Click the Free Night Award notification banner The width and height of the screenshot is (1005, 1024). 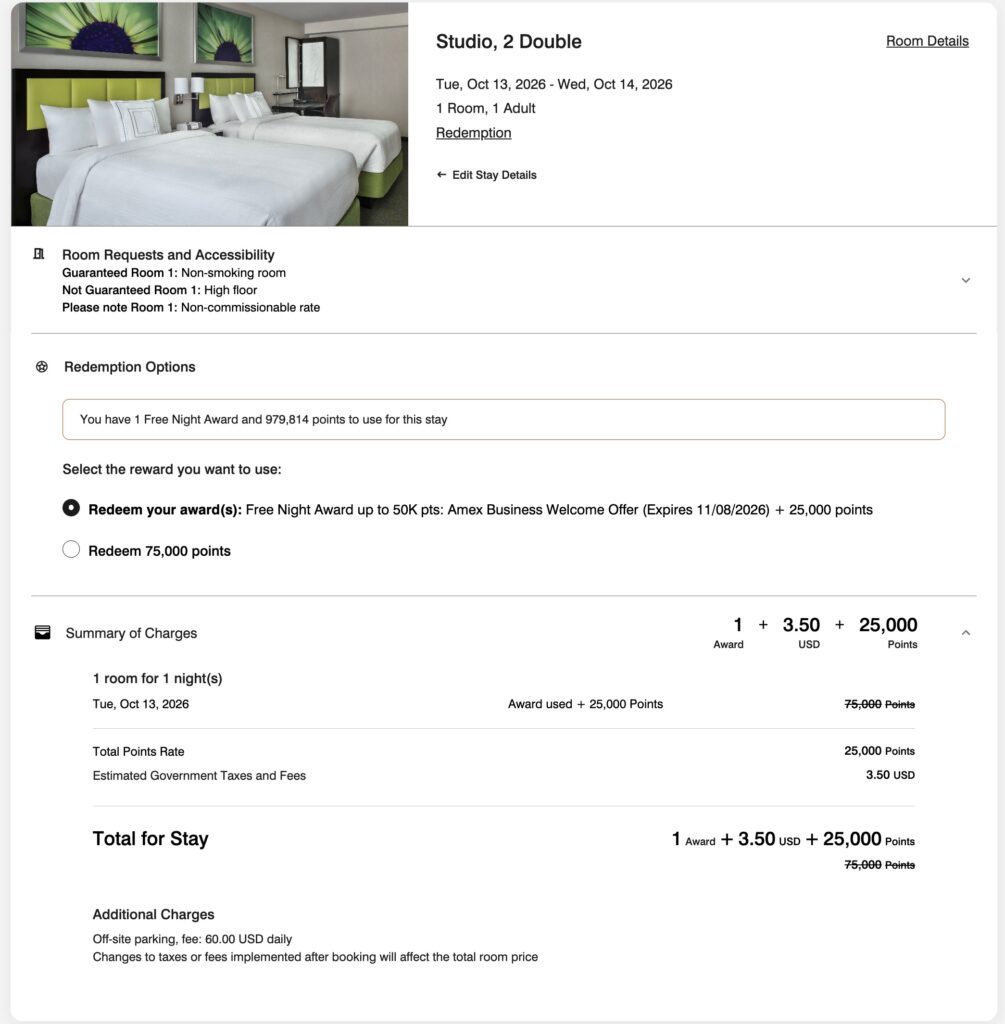[504, 421]
